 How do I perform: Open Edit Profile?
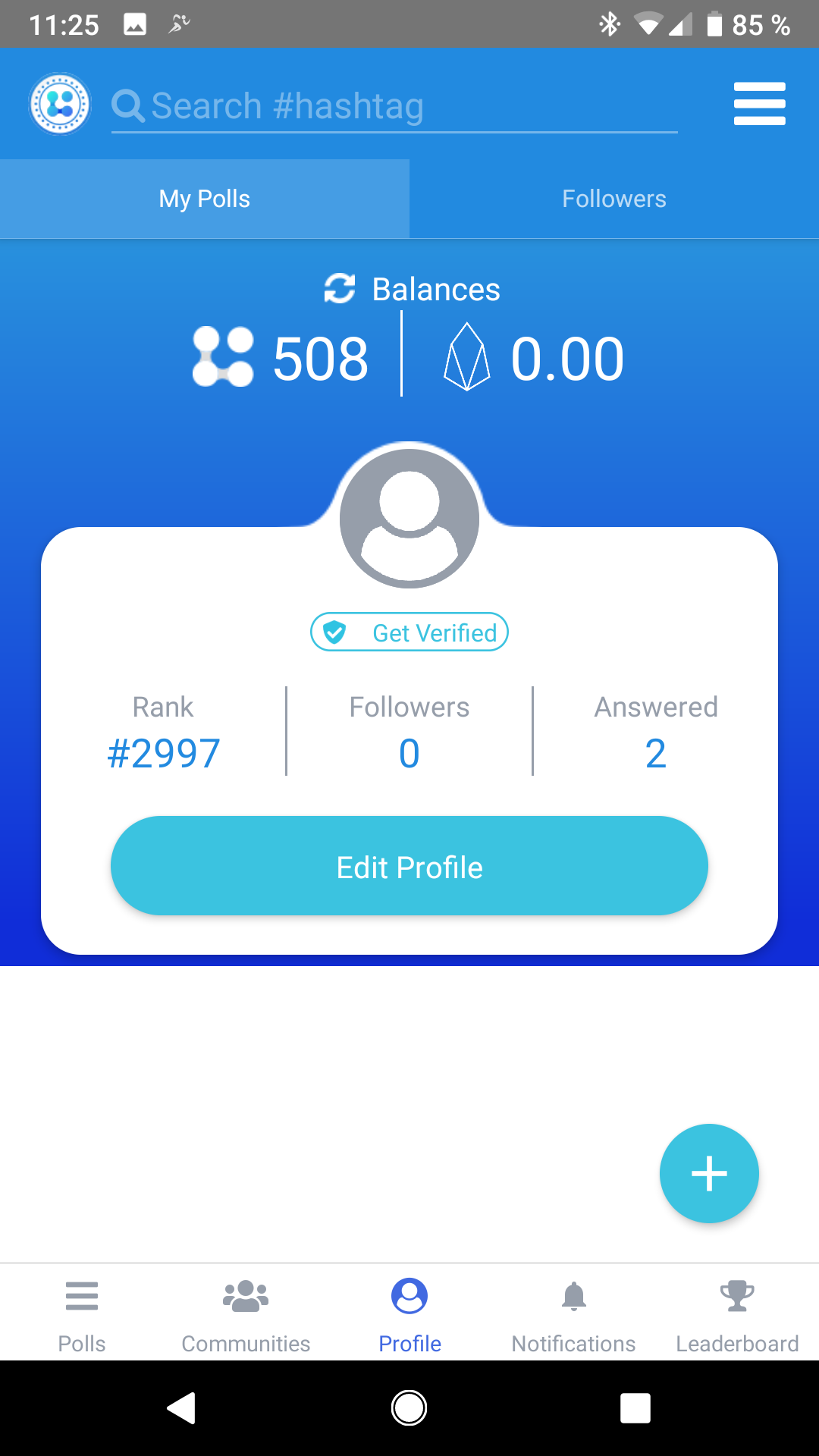[x=409, y=866]
